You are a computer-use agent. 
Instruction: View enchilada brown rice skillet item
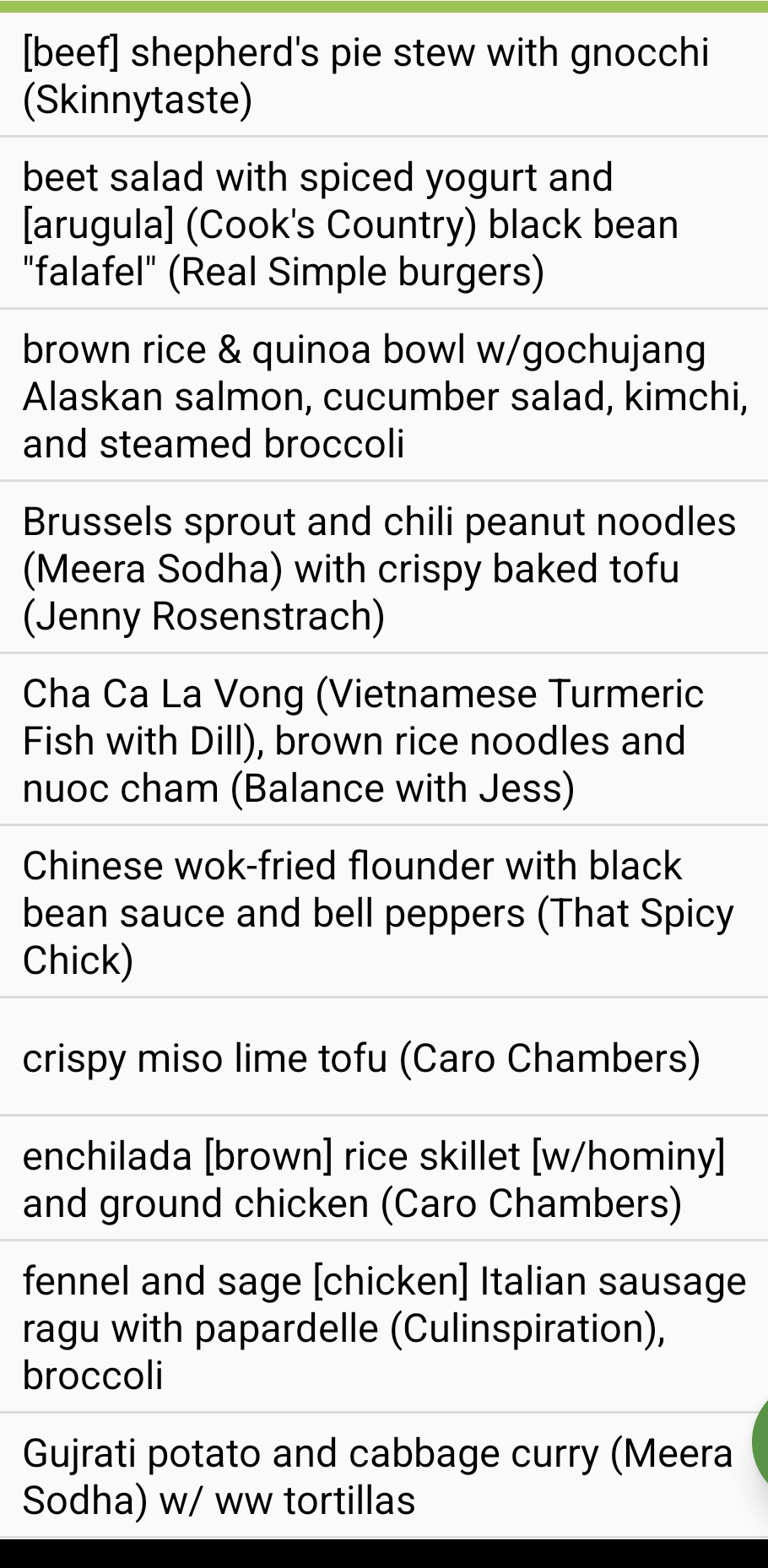pos(373,1180)
